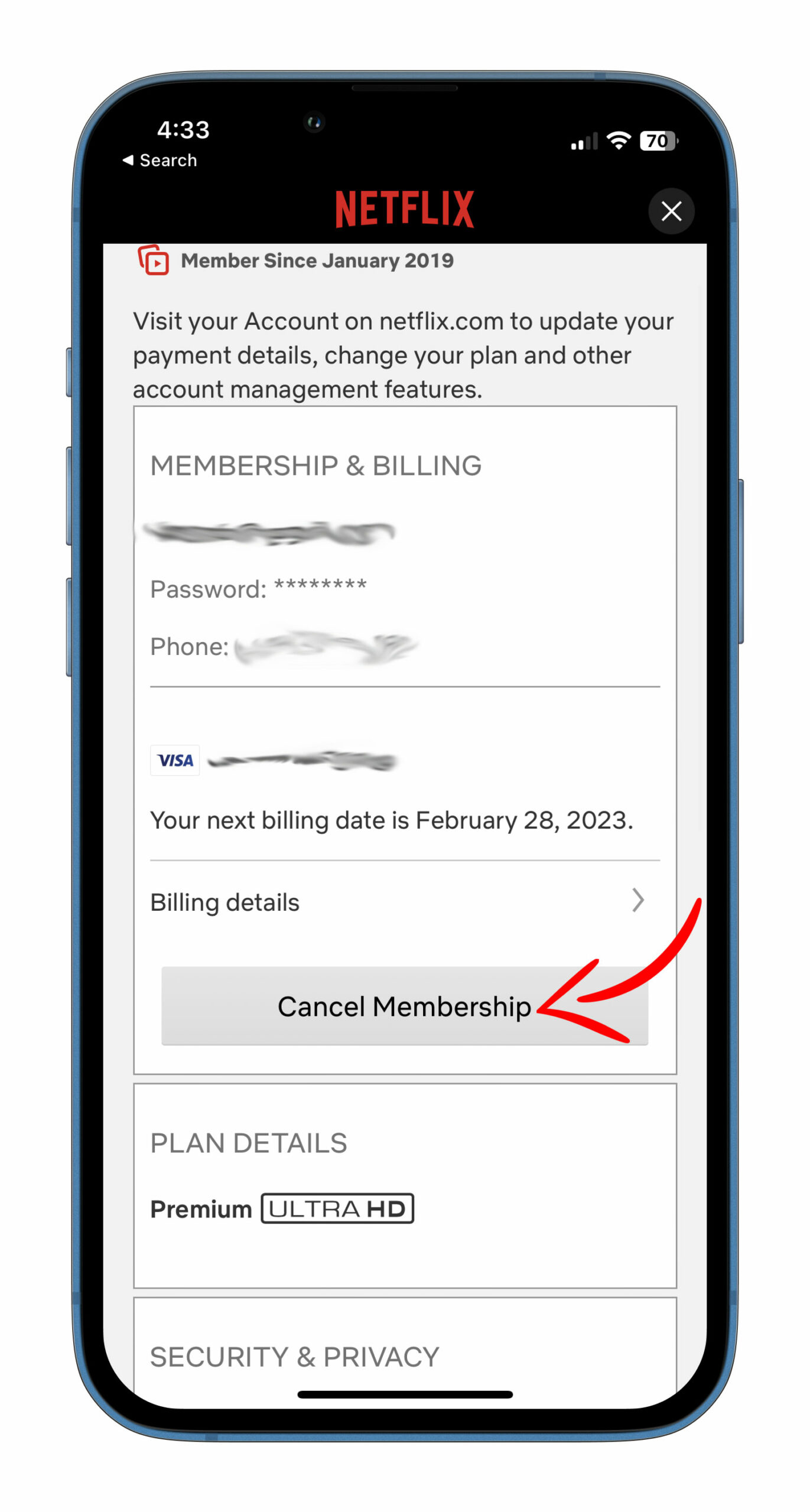Tap the Cancel Membership button
The height and width of the screenshot is (1512, 810).
pos(404,1006)
